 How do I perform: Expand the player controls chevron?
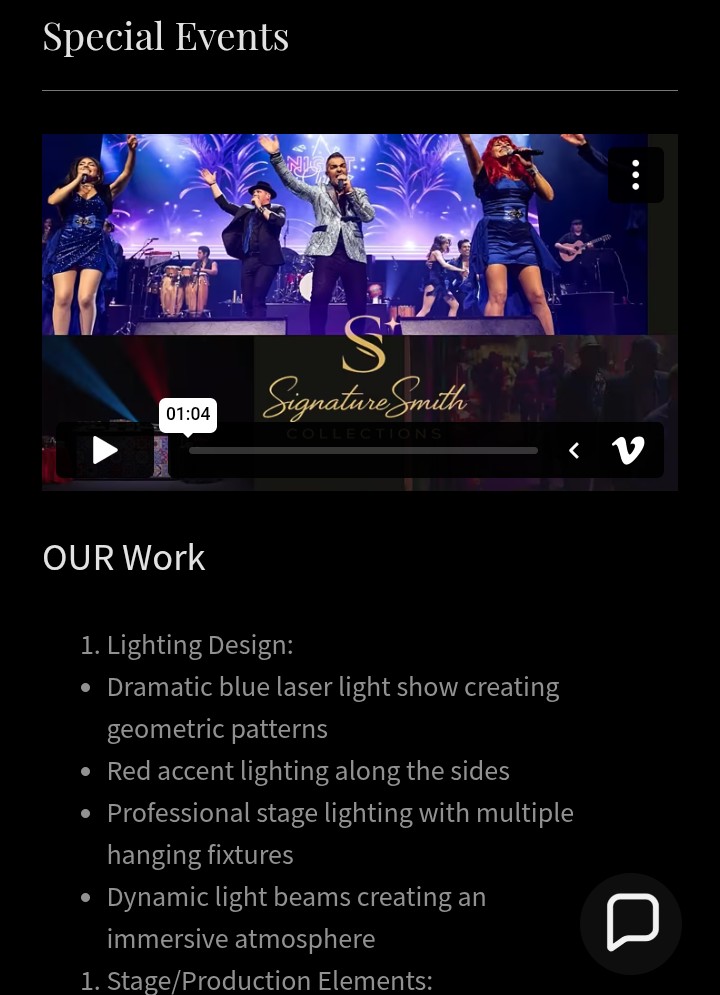(574, 451)
